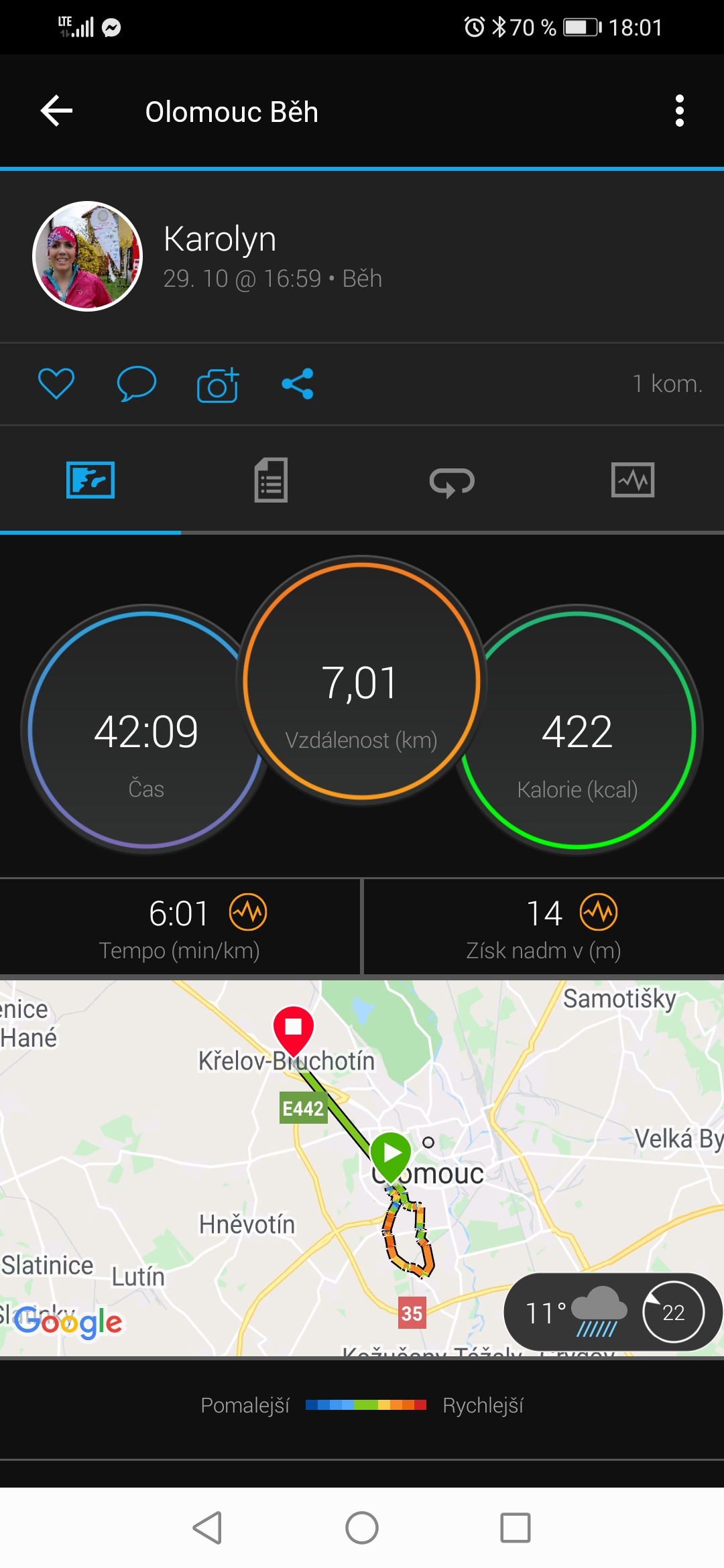Tap the system home button

pos(362,1528)
